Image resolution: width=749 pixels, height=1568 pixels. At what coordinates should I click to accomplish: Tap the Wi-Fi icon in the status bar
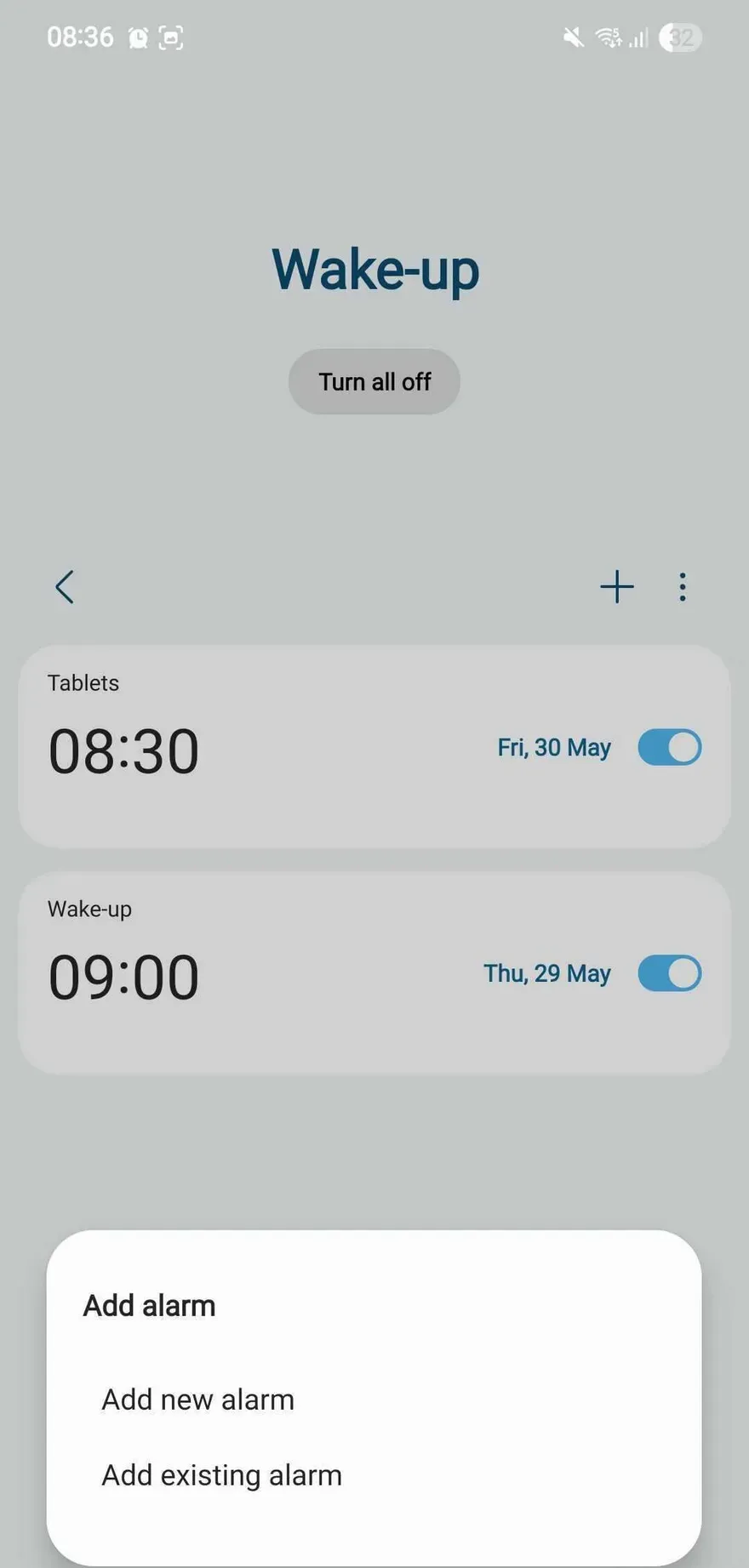tap(608, 37)
